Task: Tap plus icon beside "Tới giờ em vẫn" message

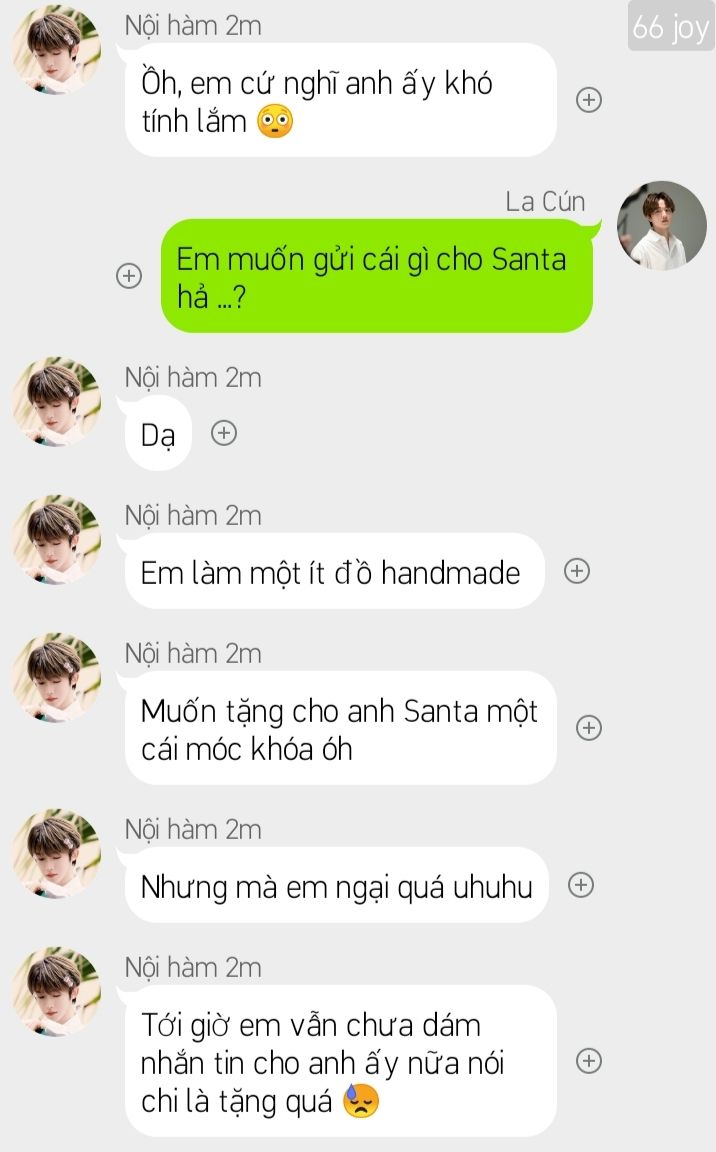Action: pyautogui.click(x=590, y=1061)
